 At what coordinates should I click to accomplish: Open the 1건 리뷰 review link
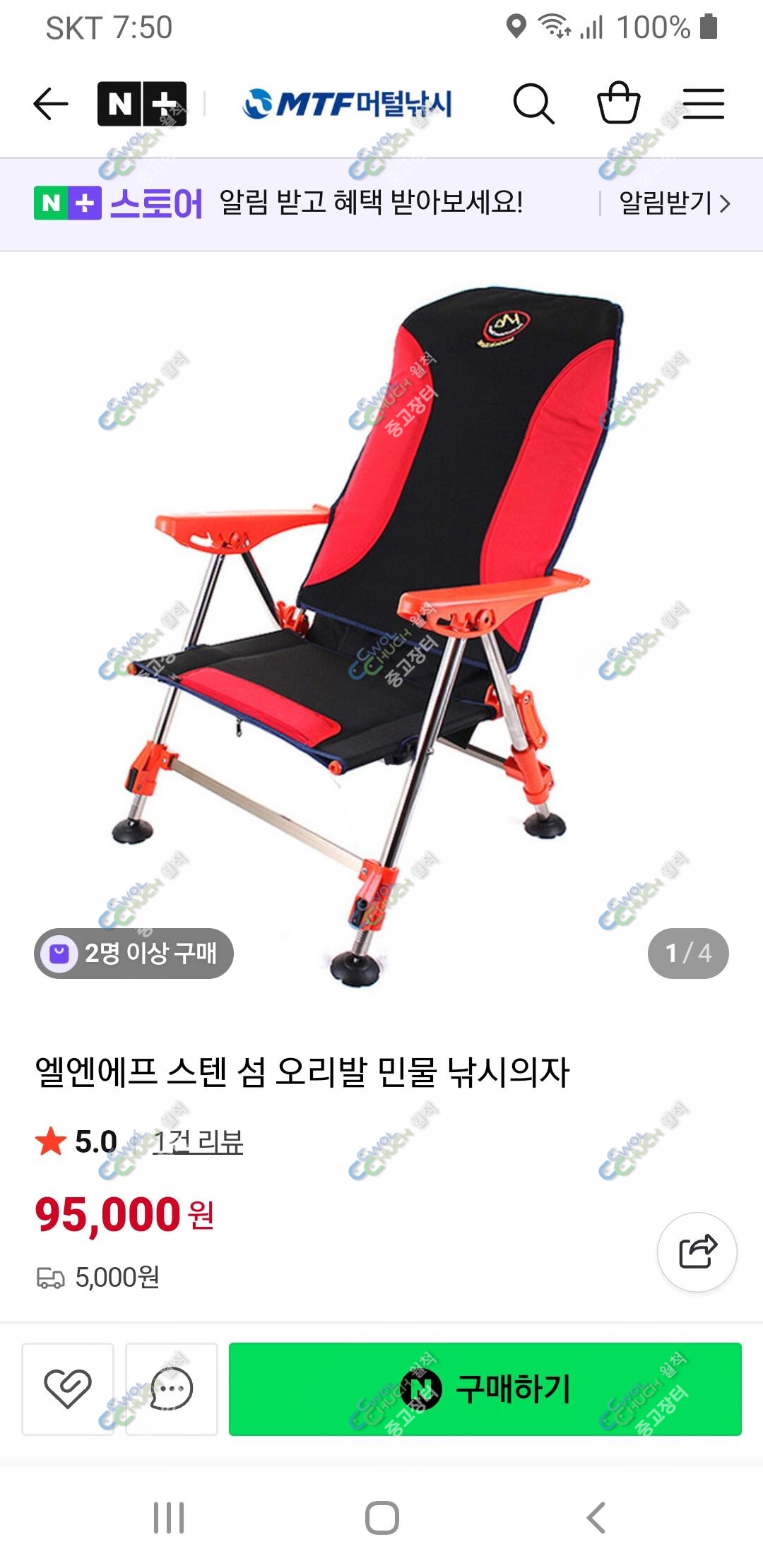[198, 1142]
